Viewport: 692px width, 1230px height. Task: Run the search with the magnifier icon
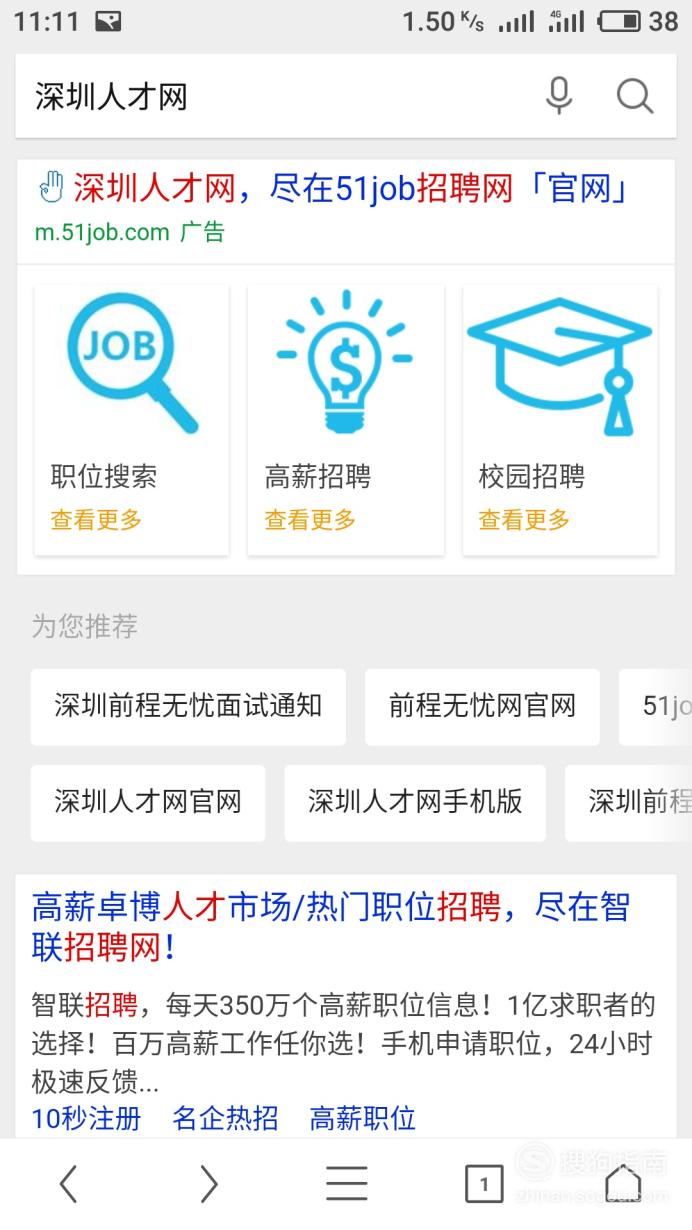tap(634, 96)
